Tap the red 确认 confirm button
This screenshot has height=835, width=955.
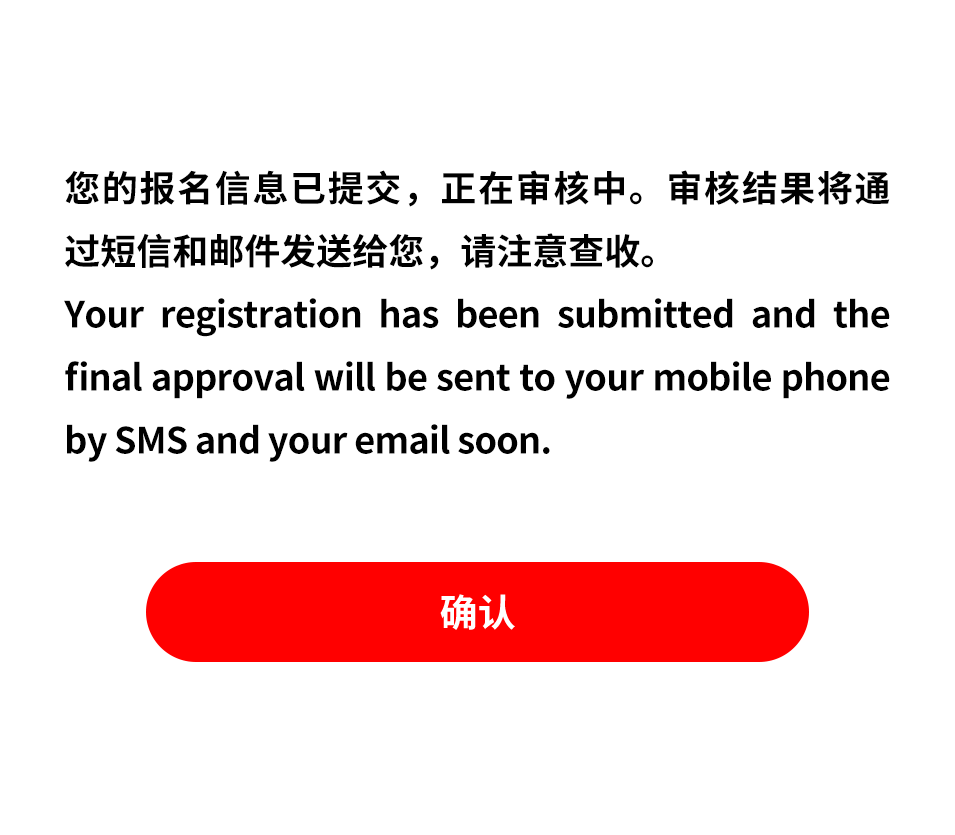[x=477, y=612]
